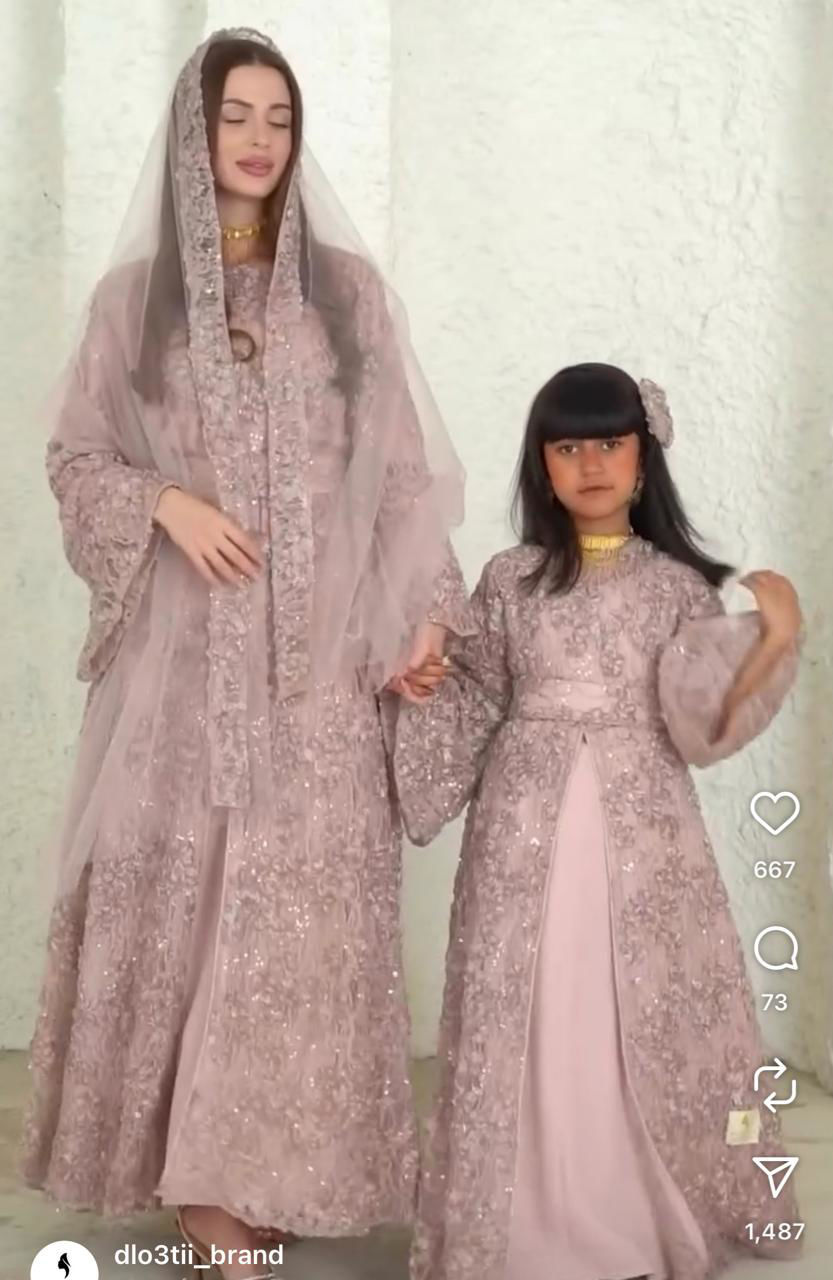Viewport: 833px width, 1280px height.
Task: Repost this reel
Action: pyautogui.click(x=775, y=1086)
